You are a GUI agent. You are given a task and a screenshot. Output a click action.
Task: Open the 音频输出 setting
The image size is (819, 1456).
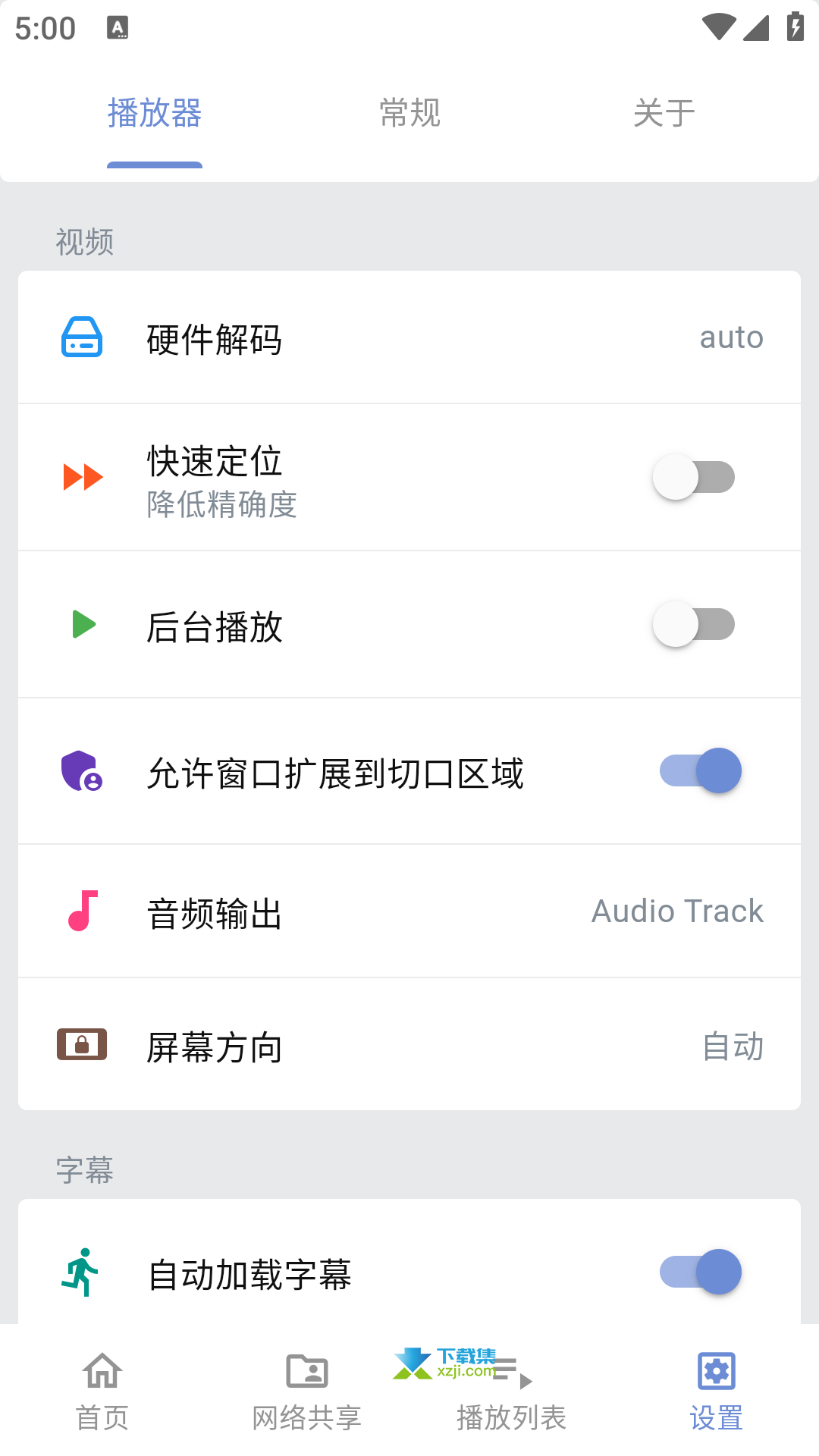coord(409,912)
